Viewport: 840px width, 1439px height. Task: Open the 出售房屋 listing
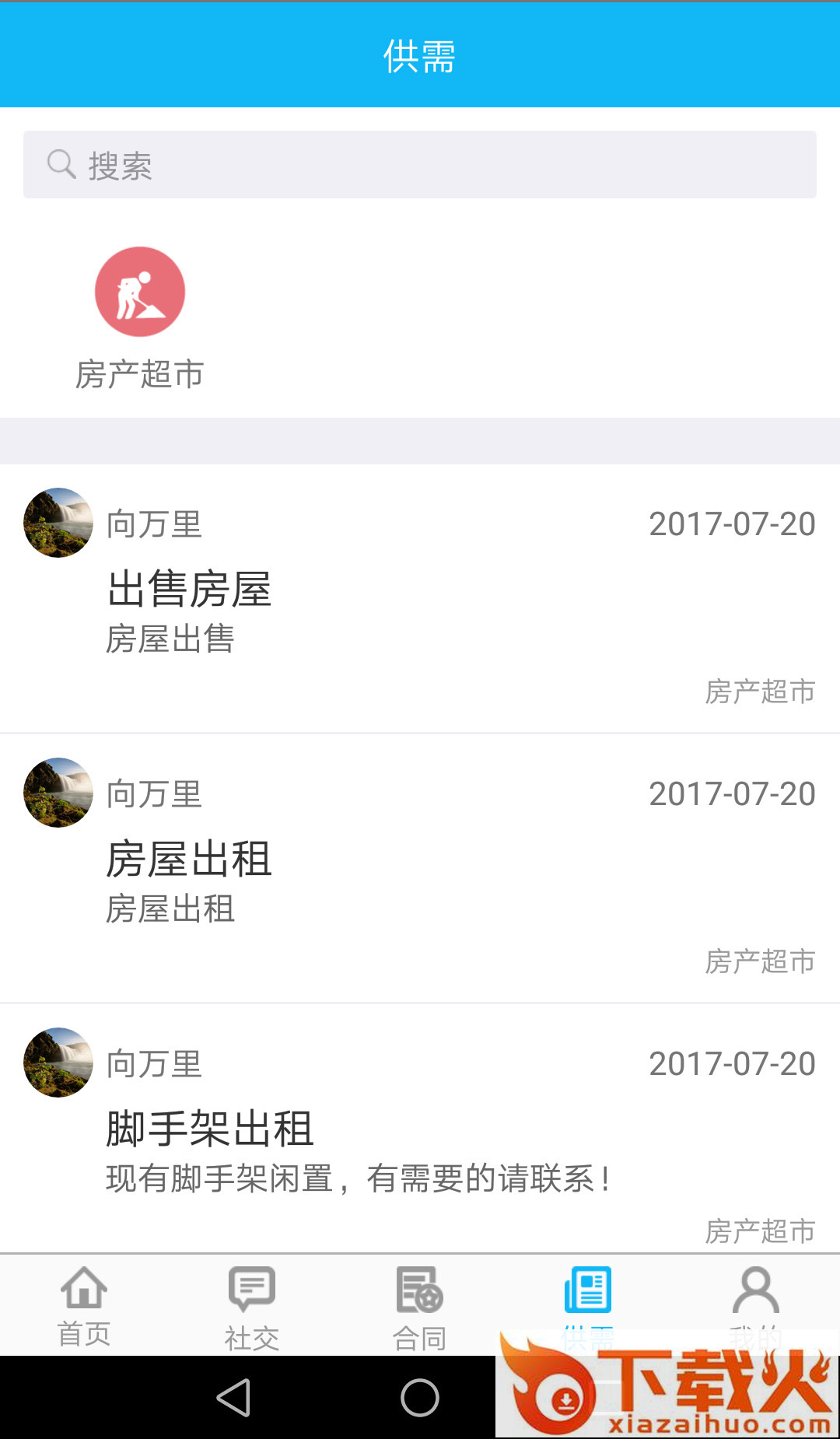(x=190, y=589)
